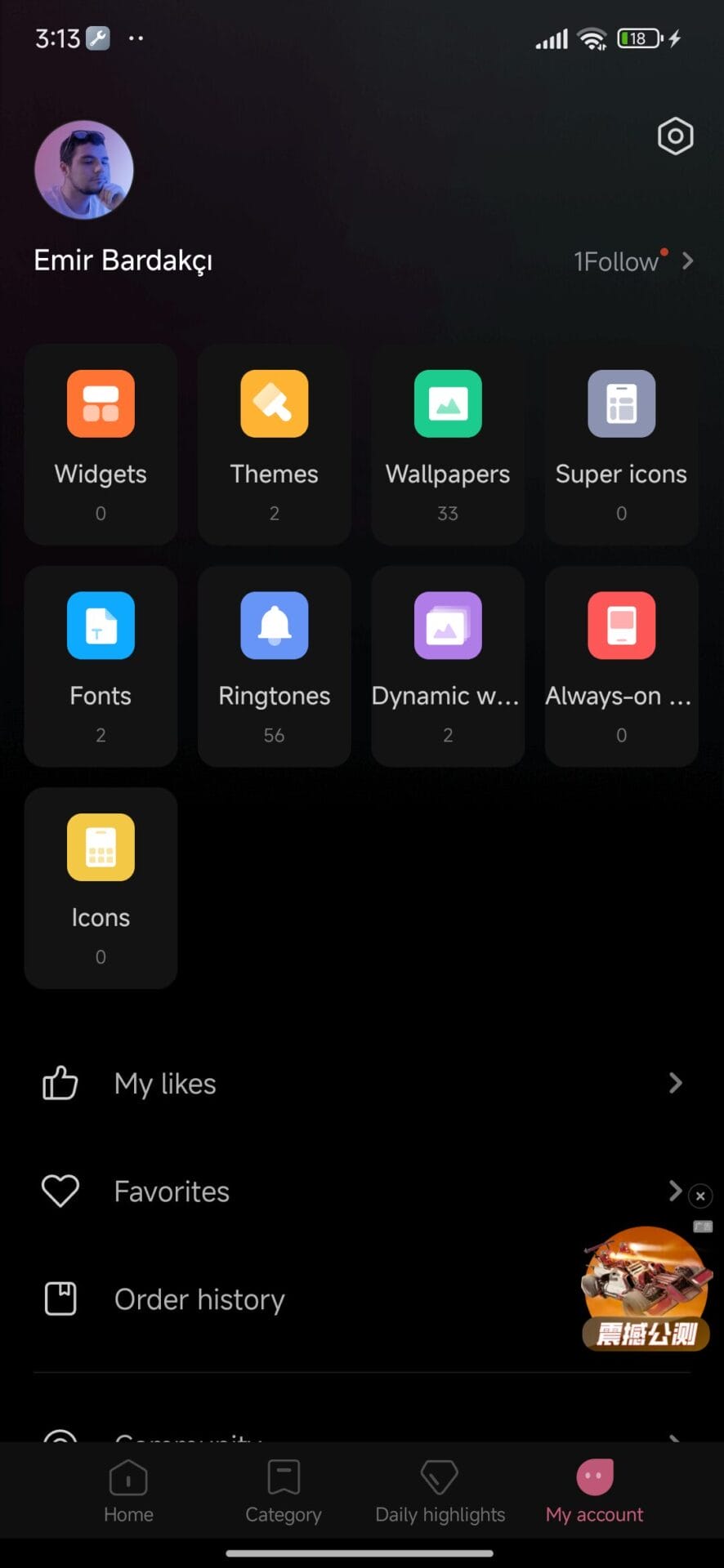724x1568 pixels.
Task: Dismiss the floating game ad
Action: coord(700,1196)
